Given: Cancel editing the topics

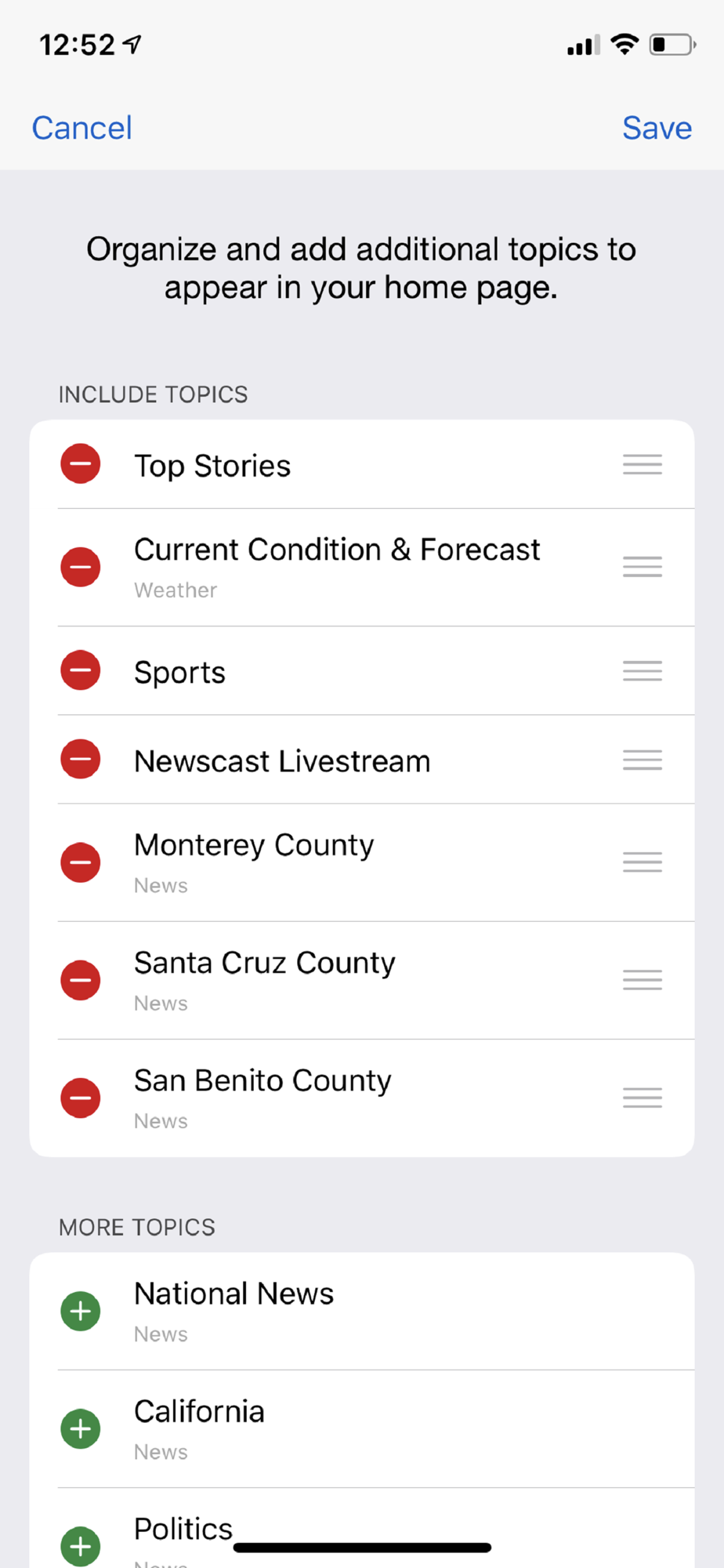Looking at the screenshot, I should (81, 128).
